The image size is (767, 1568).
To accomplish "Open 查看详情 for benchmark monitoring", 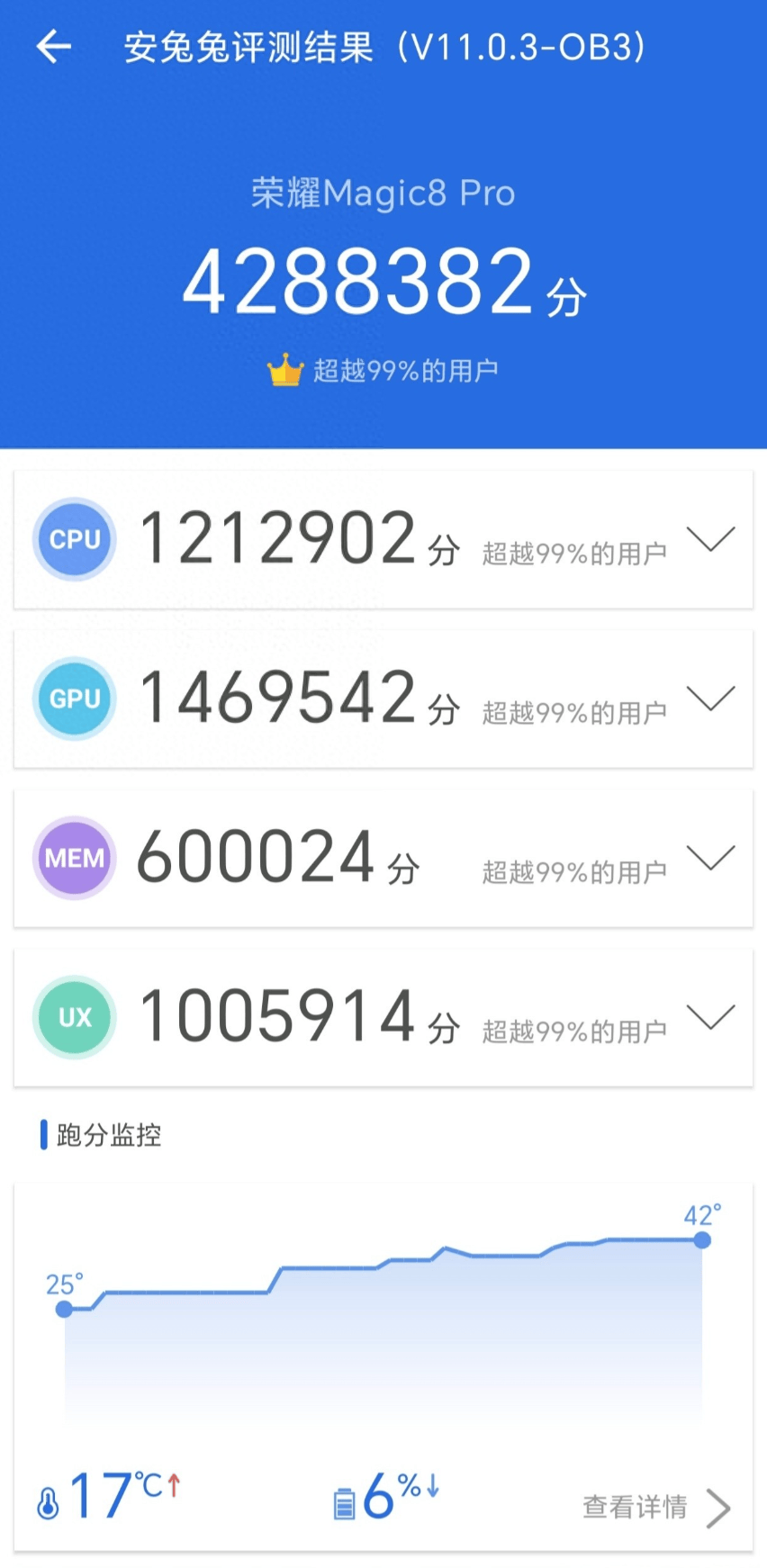I will pyautogui.click(x=655, y=1507).
